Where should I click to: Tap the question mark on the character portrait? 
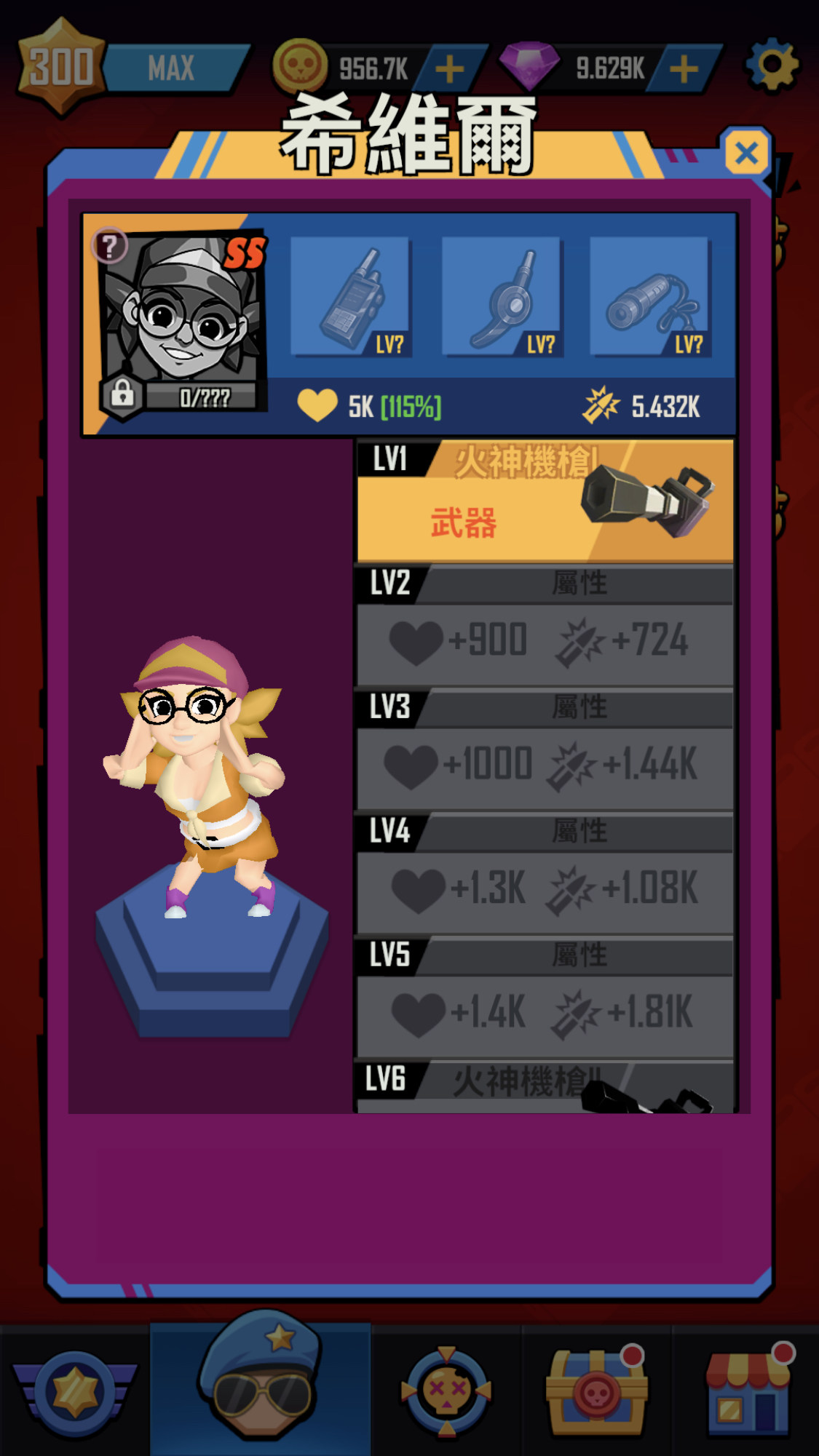coord(109,247)
